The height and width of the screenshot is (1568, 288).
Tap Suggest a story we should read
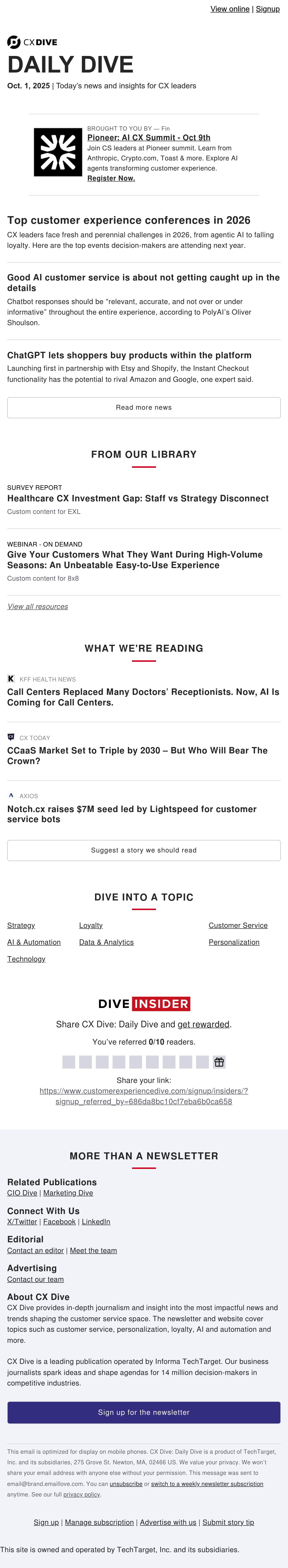(144, 850)
